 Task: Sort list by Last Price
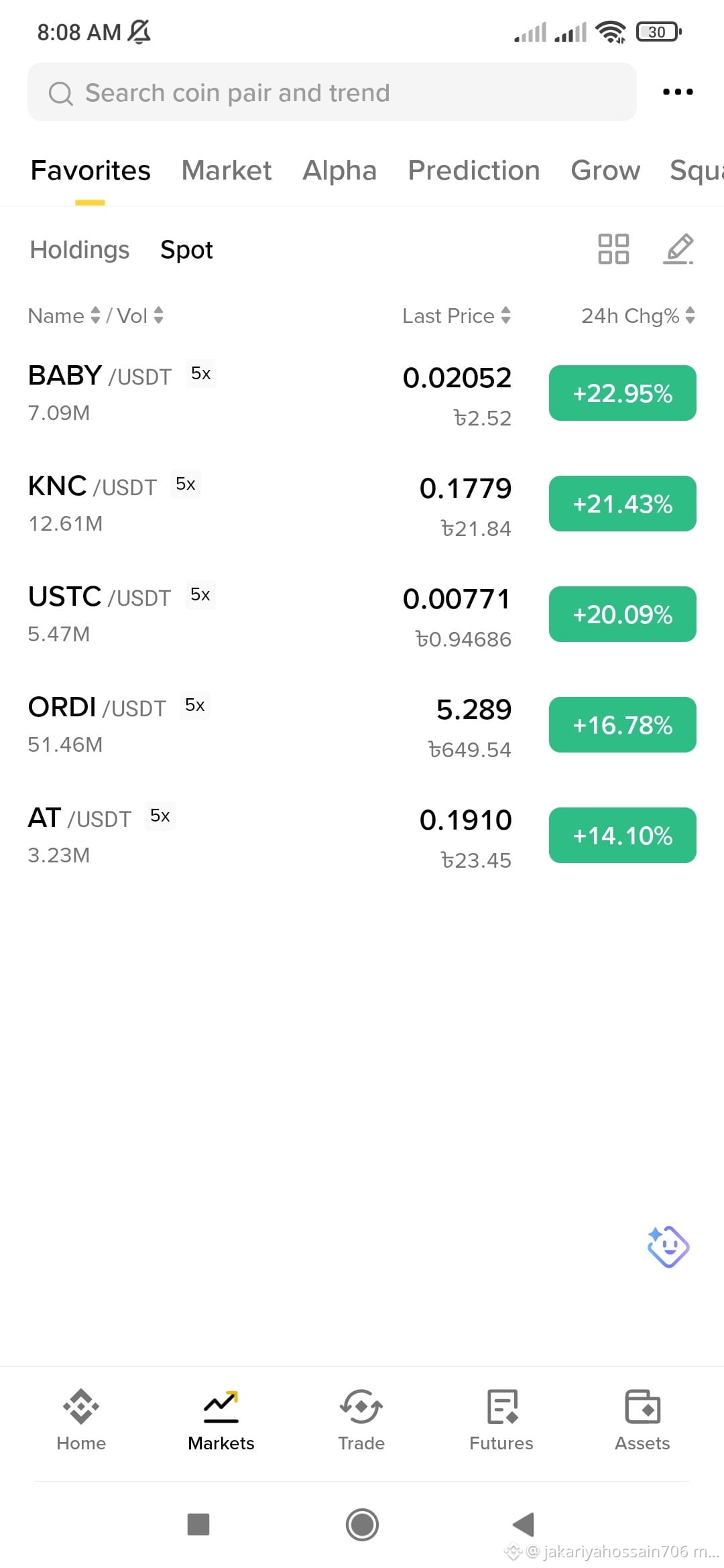(x=457, y=316)
